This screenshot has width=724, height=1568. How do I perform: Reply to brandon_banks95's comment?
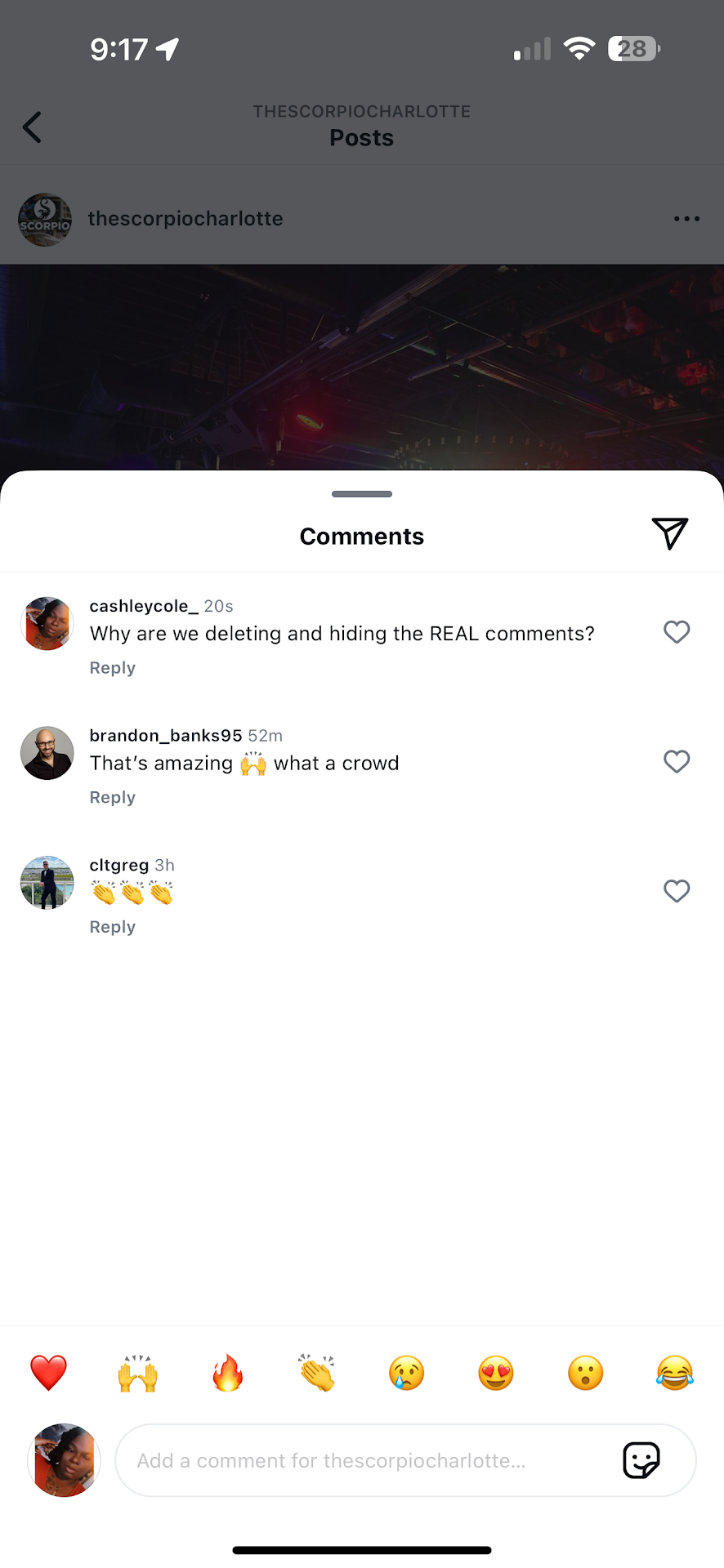coord(113,797)
